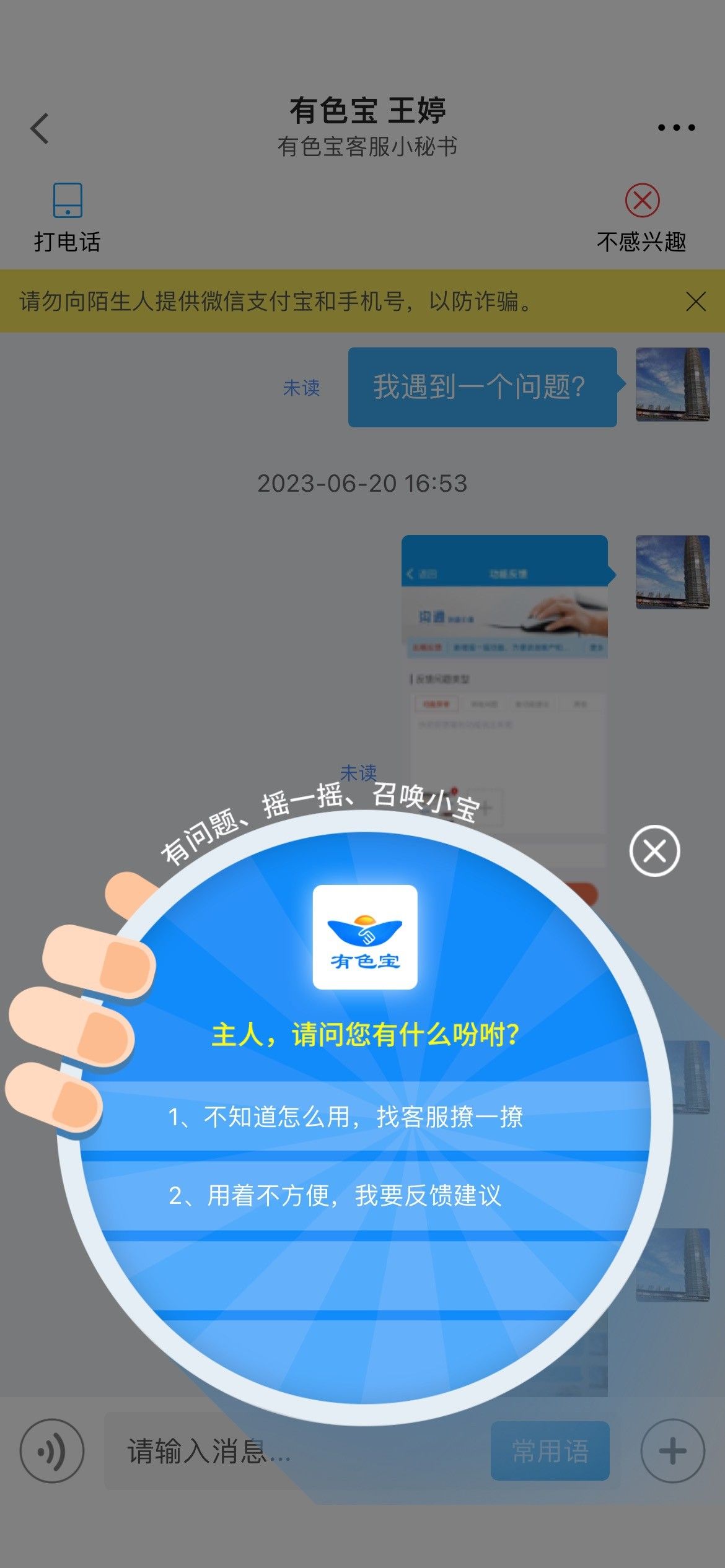Close the shake-to-summon popup
The height and width of the screenshot is (1568, 725).
(654, 850)
